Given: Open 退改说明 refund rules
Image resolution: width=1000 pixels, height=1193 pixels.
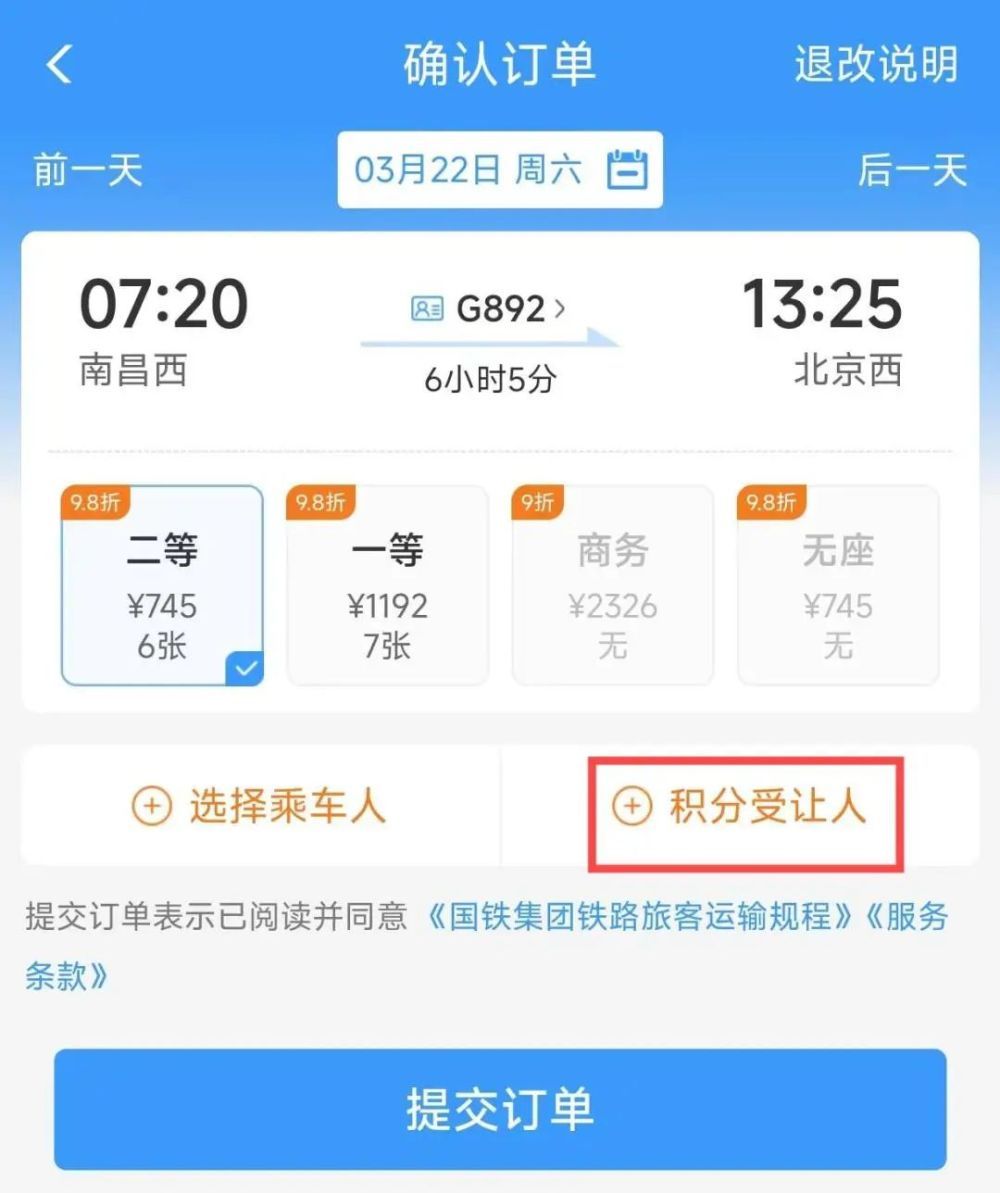Looking at the screenshot, I should (876, 65).
